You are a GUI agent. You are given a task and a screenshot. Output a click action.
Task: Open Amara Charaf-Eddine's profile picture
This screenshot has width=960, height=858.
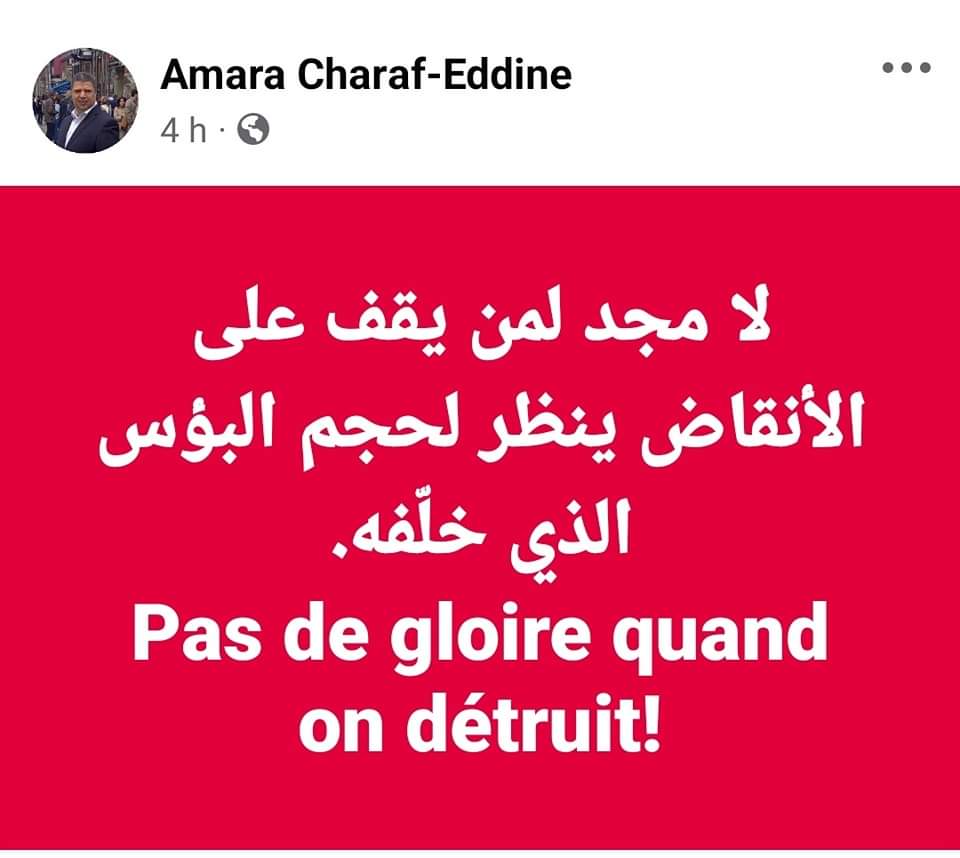tap(84, 101)
